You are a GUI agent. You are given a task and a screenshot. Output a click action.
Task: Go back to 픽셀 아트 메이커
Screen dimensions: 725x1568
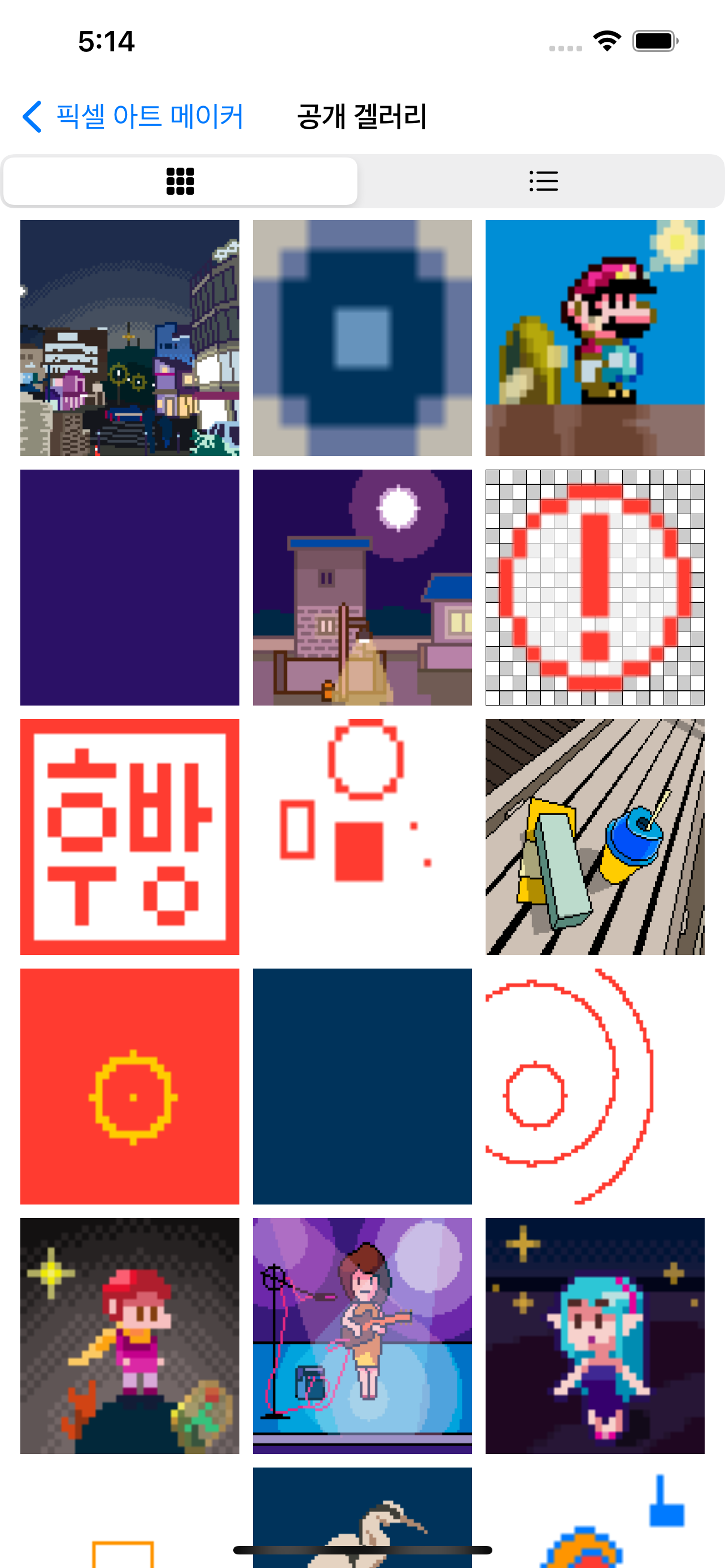(133, 116)
